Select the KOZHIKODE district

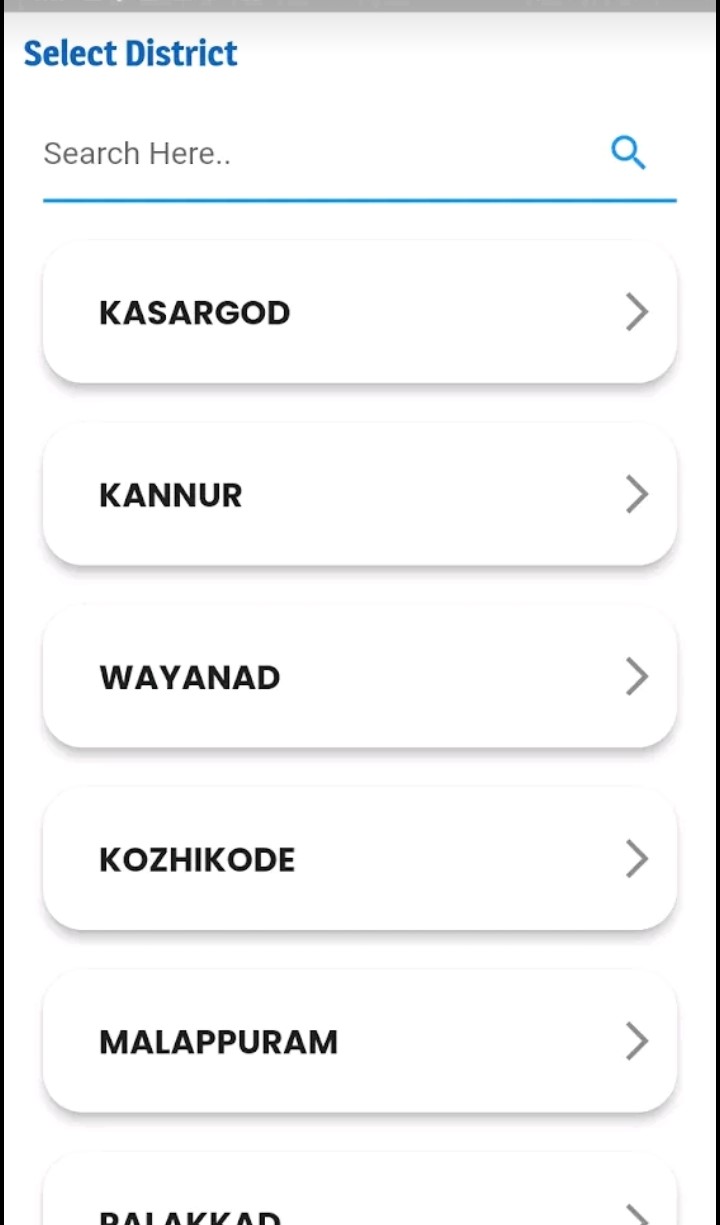360,859
